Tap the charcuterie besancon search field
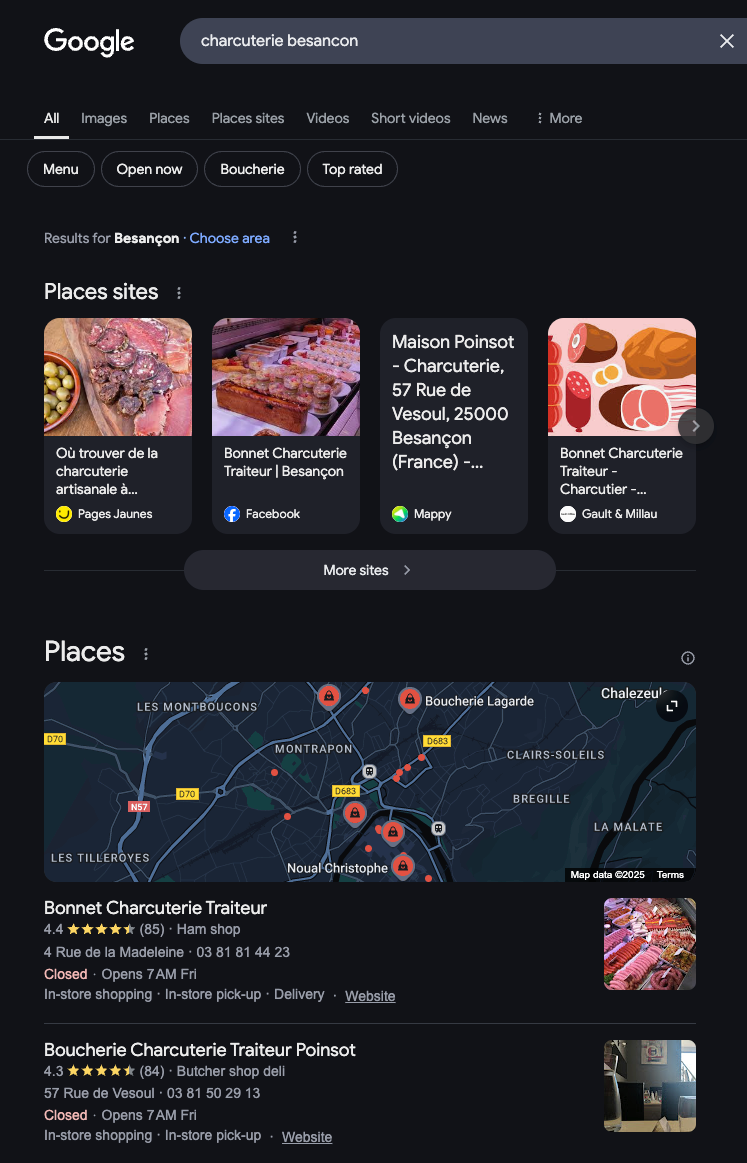 point(440,41)
